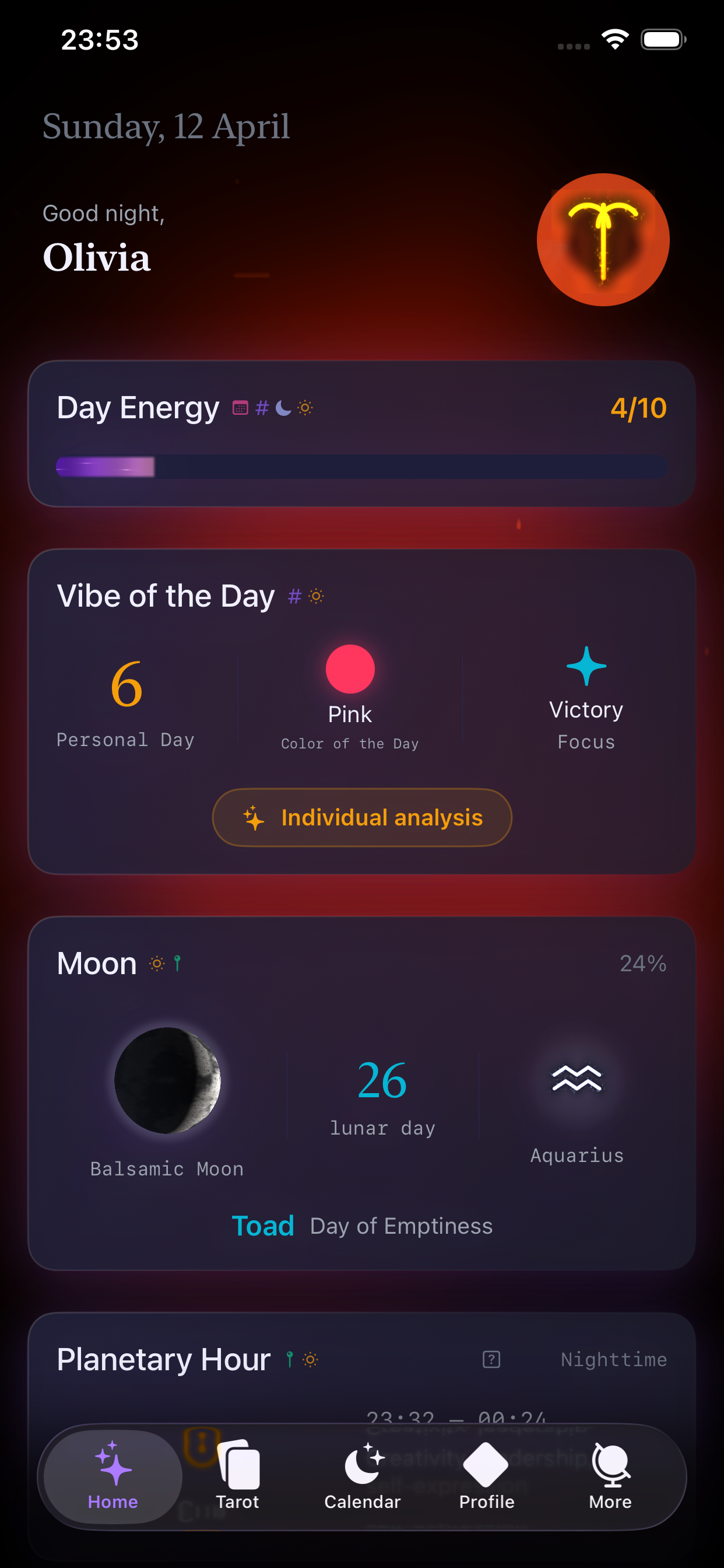Click the teal Victory star icon
724x1568 pixels.
(585, 666)
